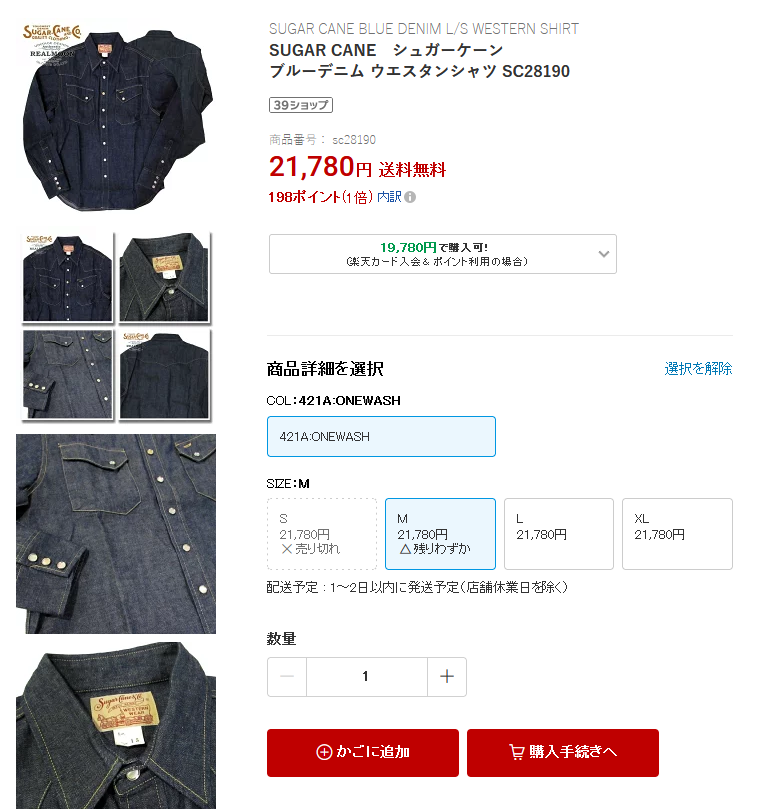Viewport: 776px width, 809px height.
Task: View the back of shirt thumbnail
Action: pyautogui.click(x=164, y=374)
